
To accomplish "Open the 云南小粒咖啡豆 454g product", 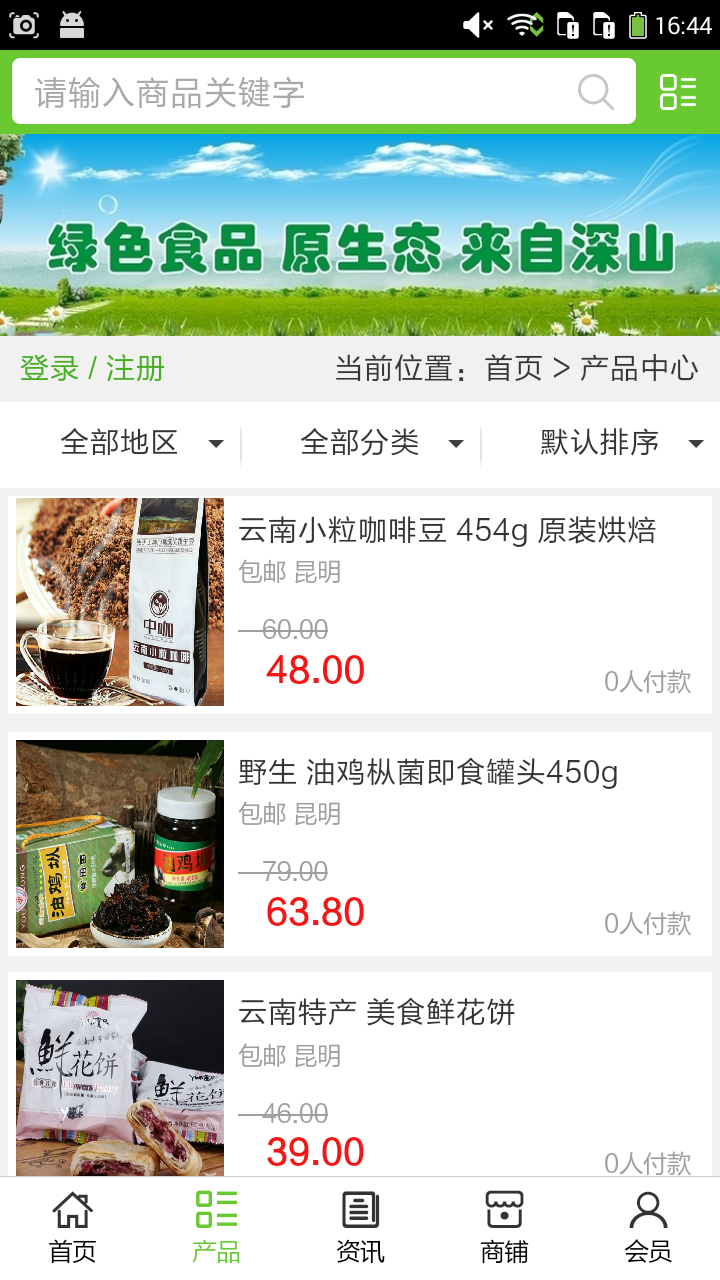I will (x=446, y=531).
